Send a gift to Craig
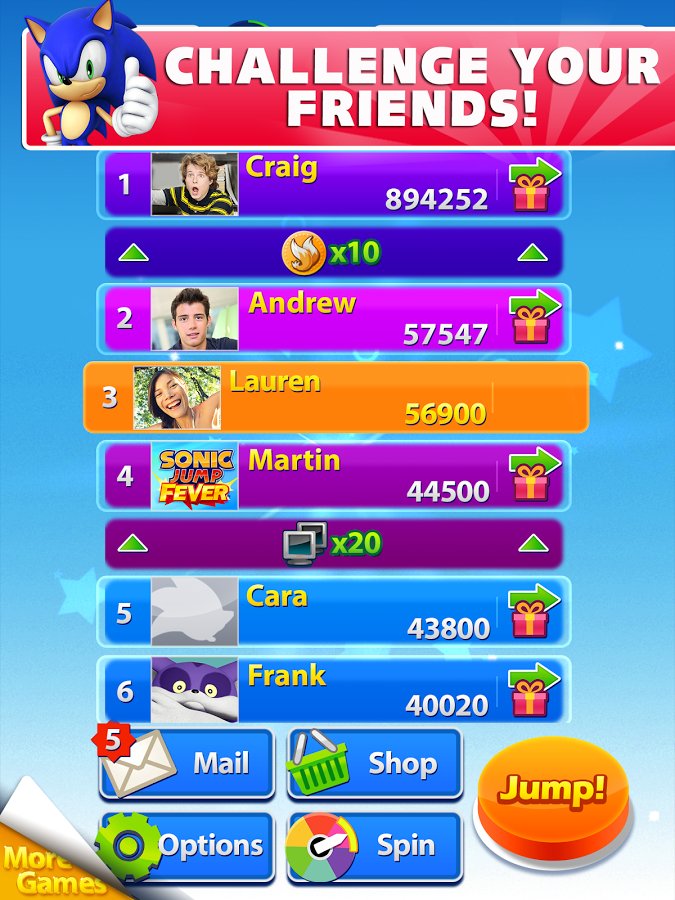 pyautogui.click(x=533, y=185)
